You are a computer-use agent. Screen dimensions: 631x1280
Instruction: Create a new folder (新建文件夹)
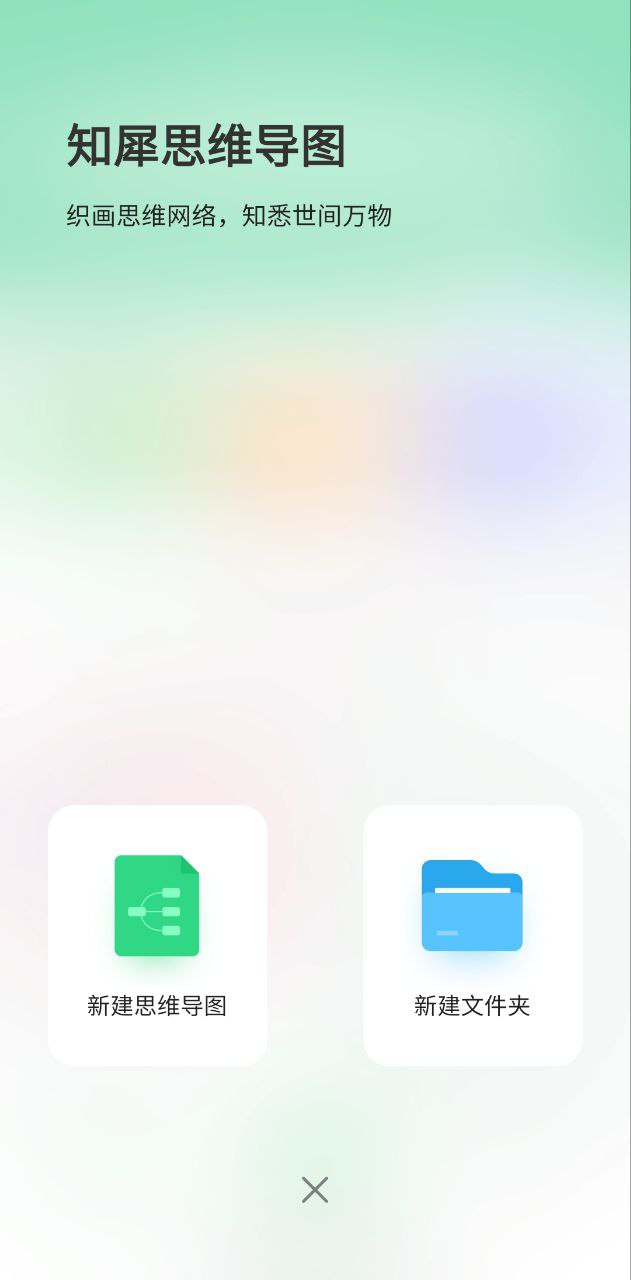(x=472, y=935)
